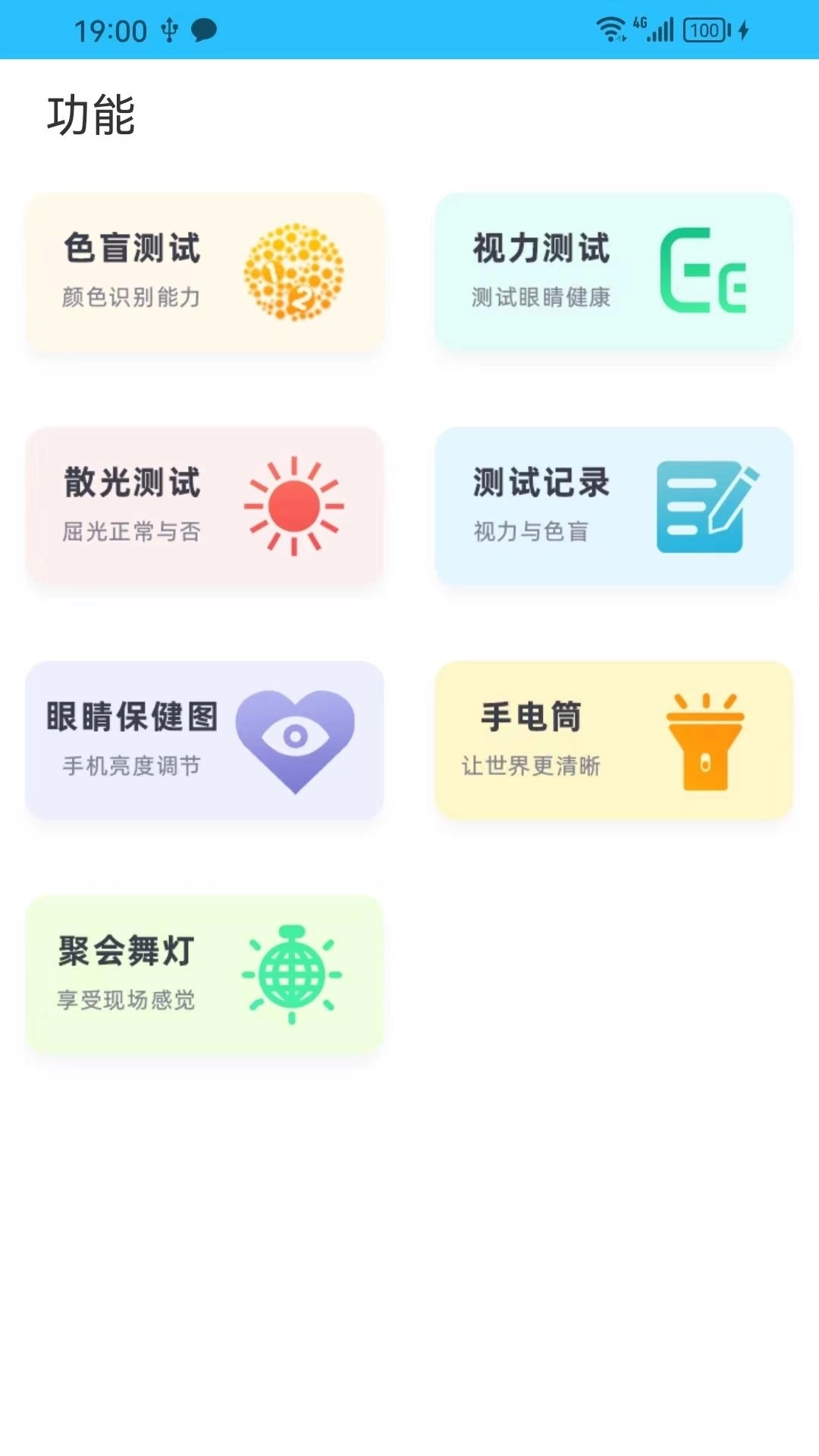Viewport: 819px width, 1456px height.
Task: Start the 聚会舞灯 party dance light
Action: click(x=205, y=974)
